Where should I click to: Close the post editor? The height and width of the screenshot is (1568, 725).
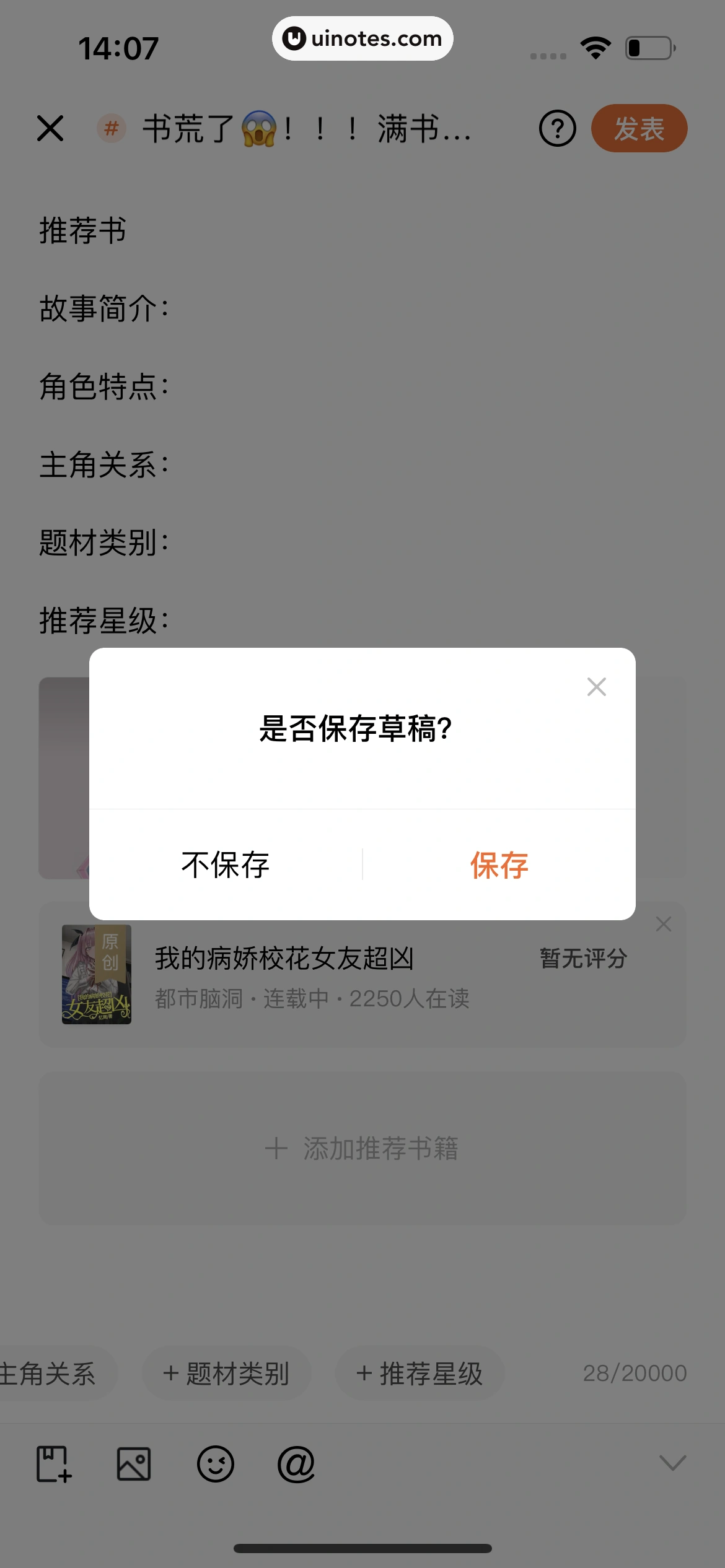pyautogui.click(x=50, y=129)
